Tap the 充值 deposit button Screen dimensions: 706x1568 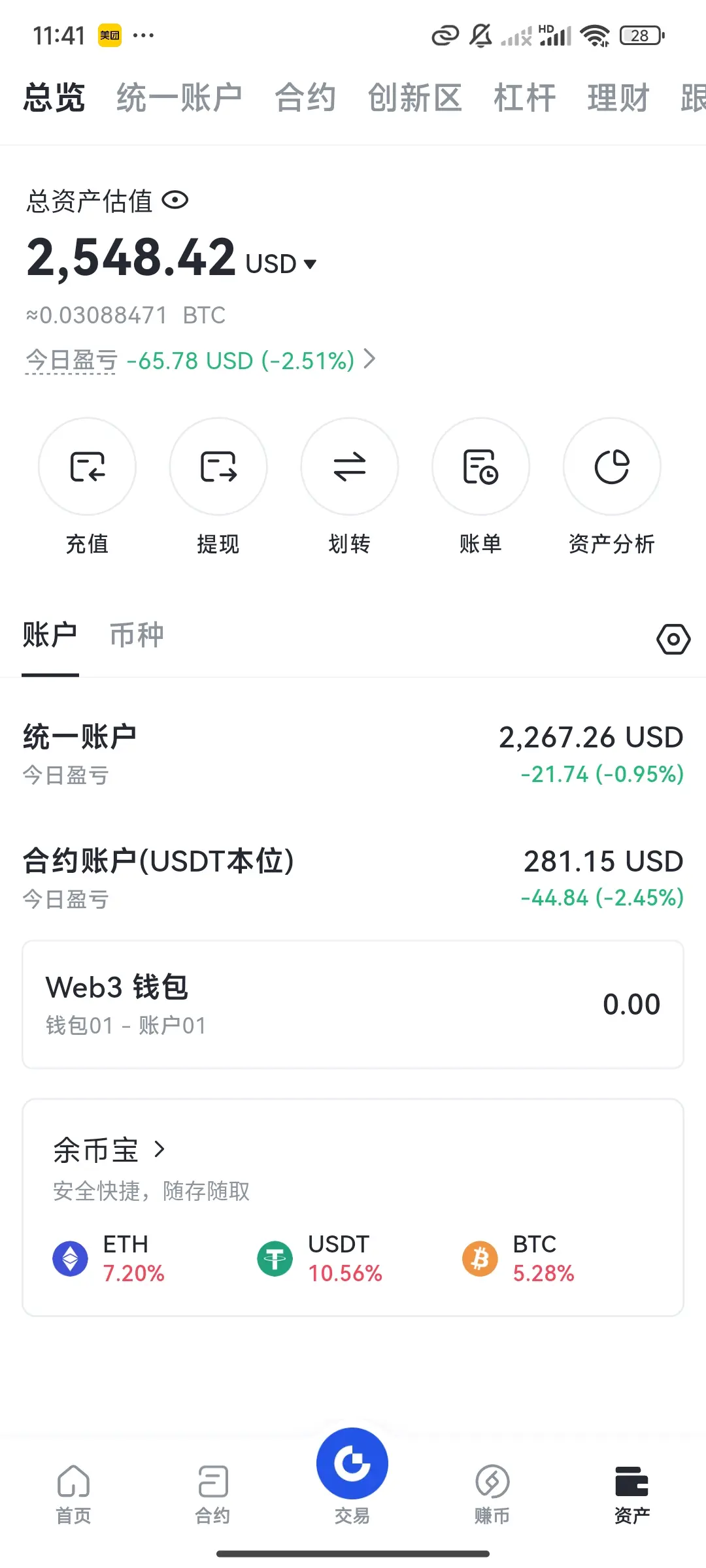coord(88,487)
